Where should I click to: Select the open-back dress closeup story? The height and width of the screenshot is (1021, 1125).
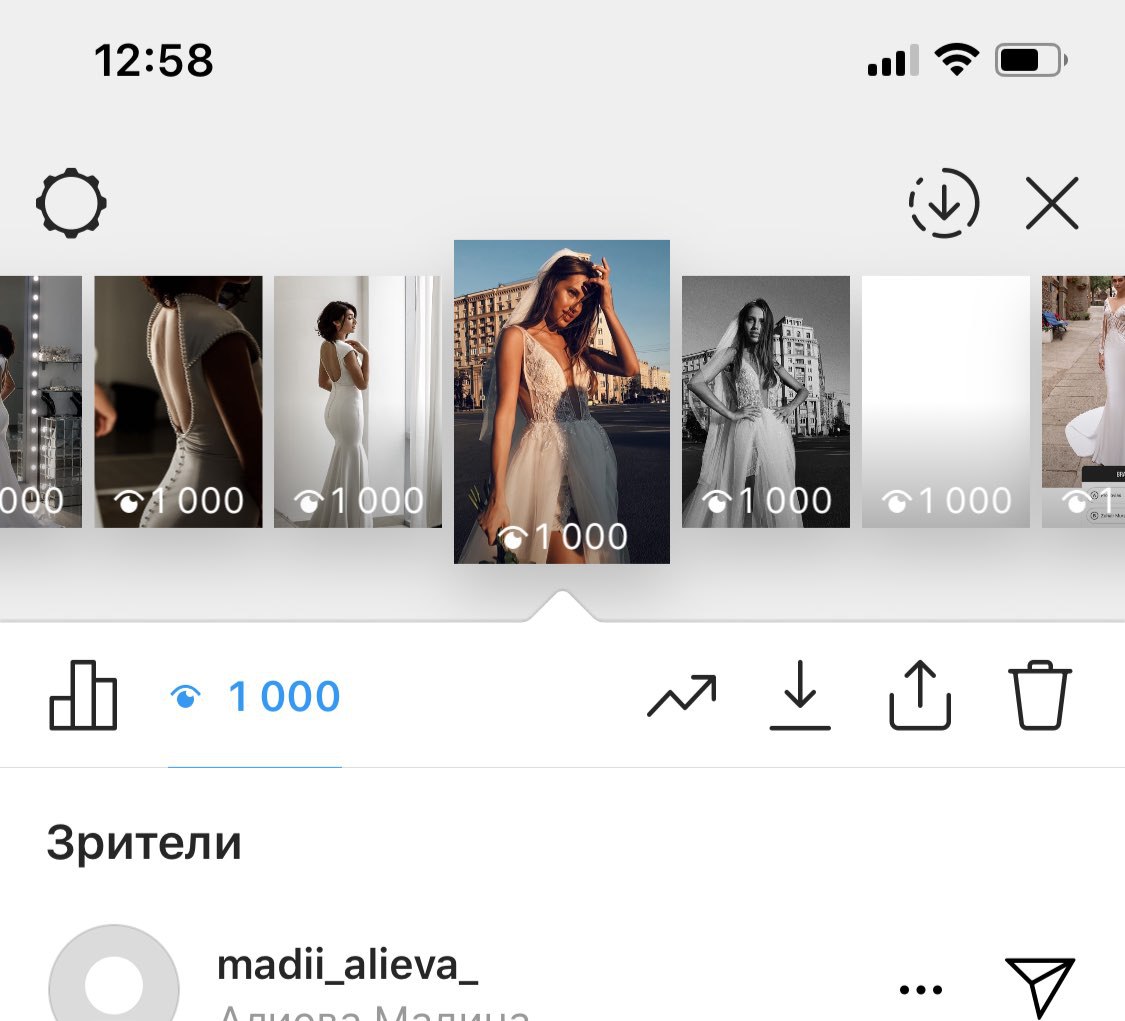pyautogui.click(x=178, y=401)
